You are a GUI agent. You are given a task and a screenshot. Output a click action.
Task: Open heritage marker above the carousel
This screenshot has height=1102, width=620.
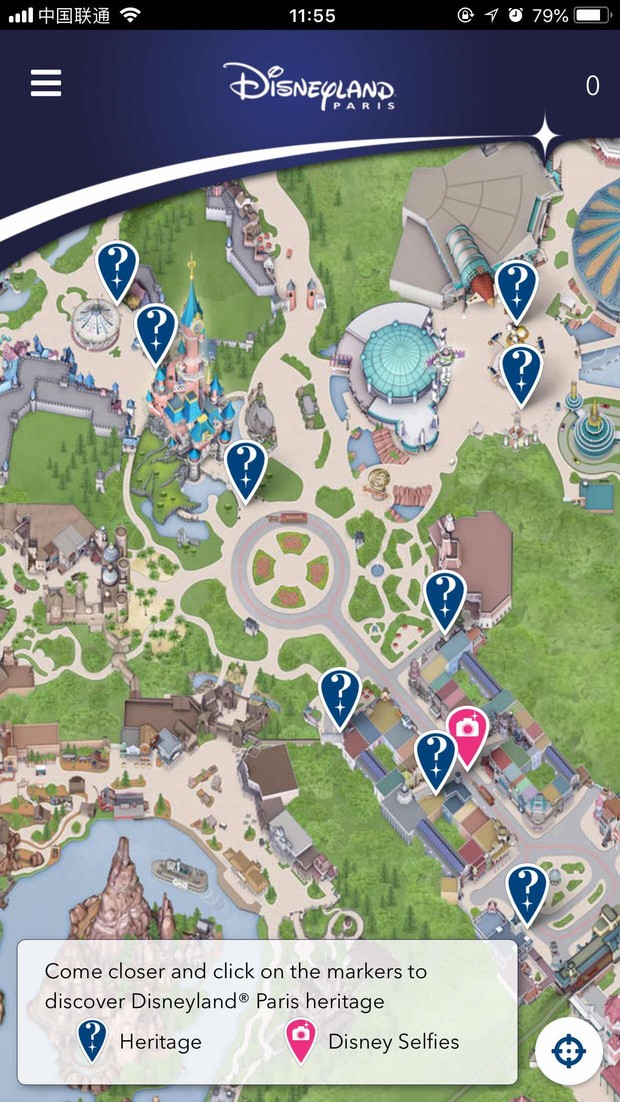[x=117, y=267]
